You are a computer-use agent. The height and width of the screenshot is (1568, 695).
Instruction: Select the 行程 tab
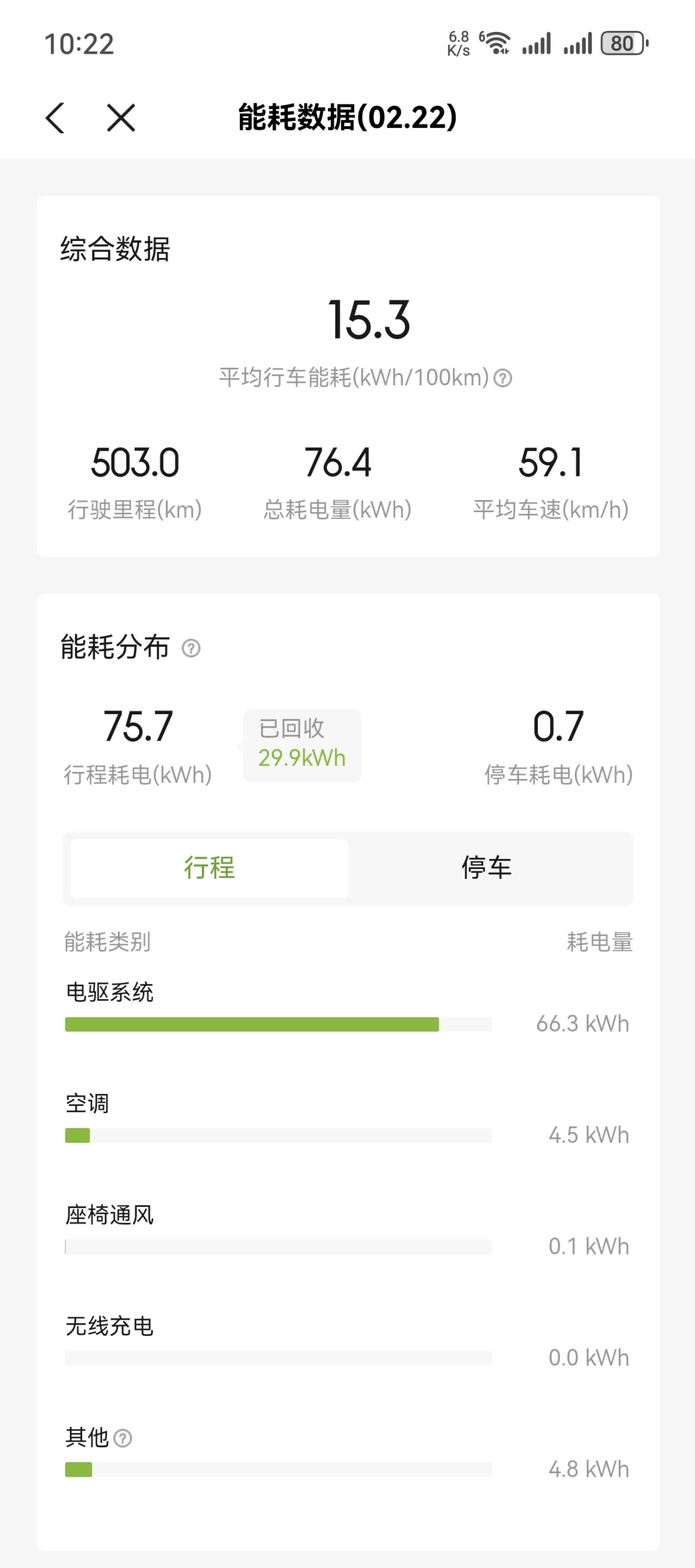click(209, 868)
